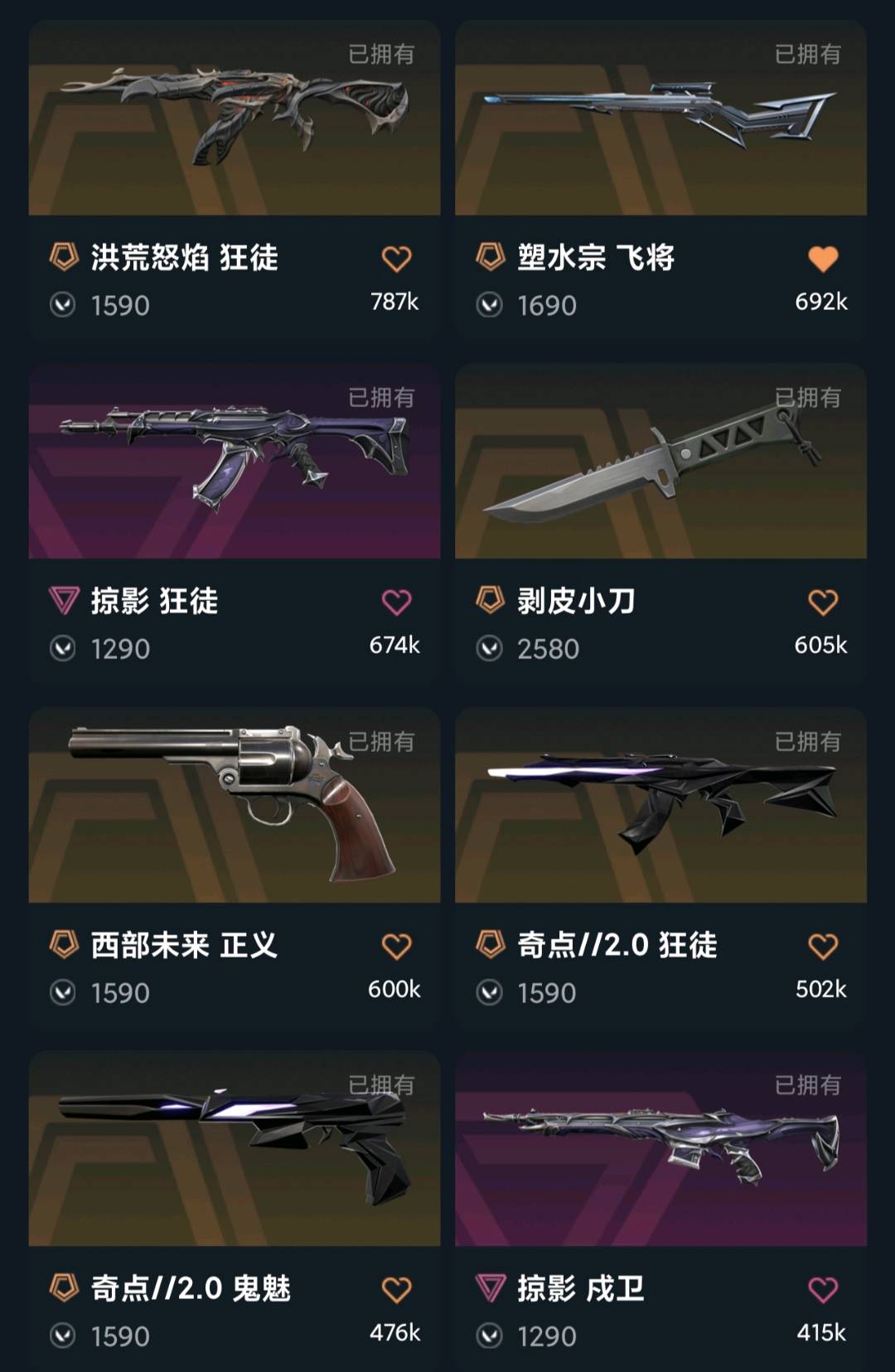Screen dimensions: 895x1372
Task: Like the 掠影 戍卫 skin
Action: pos(823,1290)
